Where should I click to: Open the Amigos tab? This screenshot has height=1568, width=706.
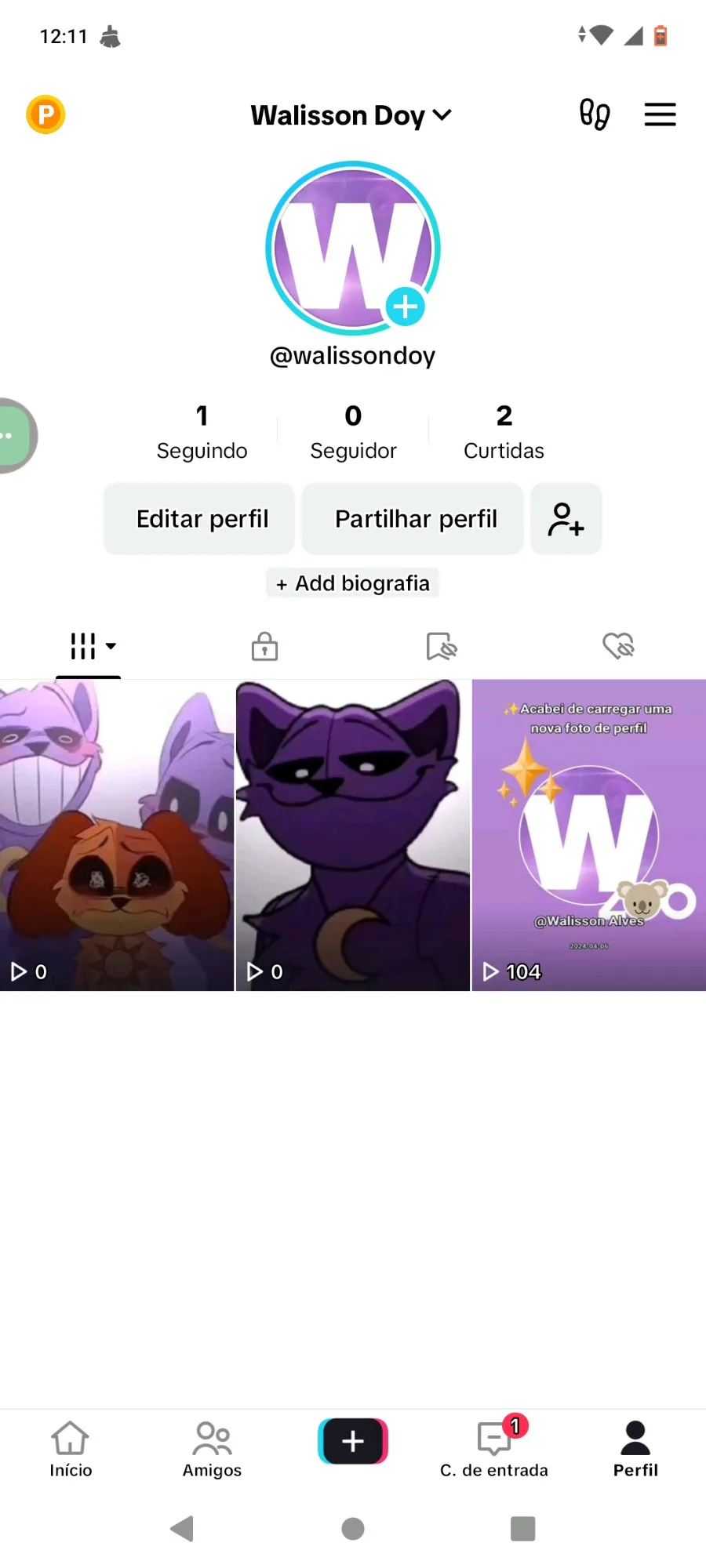[x=212, y=1449]
